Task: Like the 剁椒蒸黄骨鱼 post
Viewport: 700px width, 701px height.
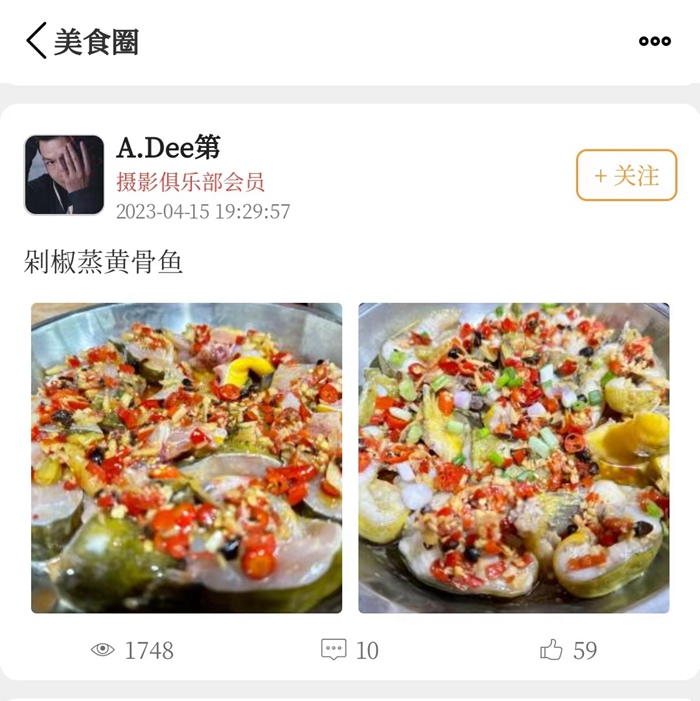Action: (x=567, y=650)
